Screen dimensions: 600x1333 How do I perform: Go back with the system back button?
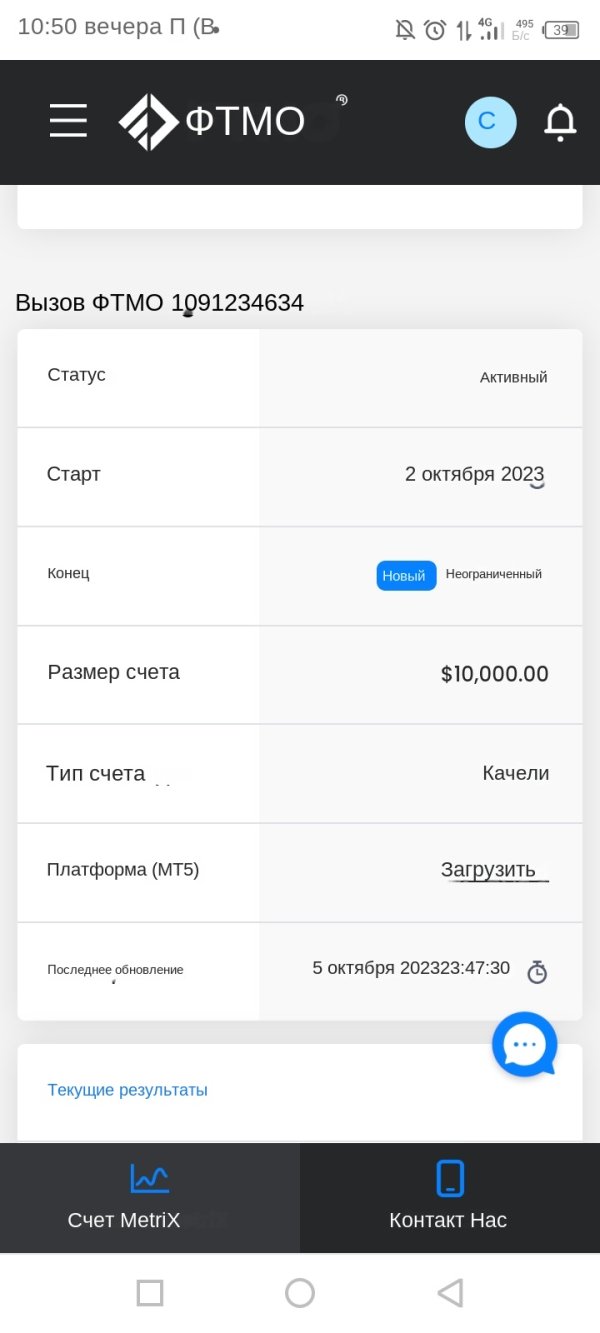[x=450, y=1293]
